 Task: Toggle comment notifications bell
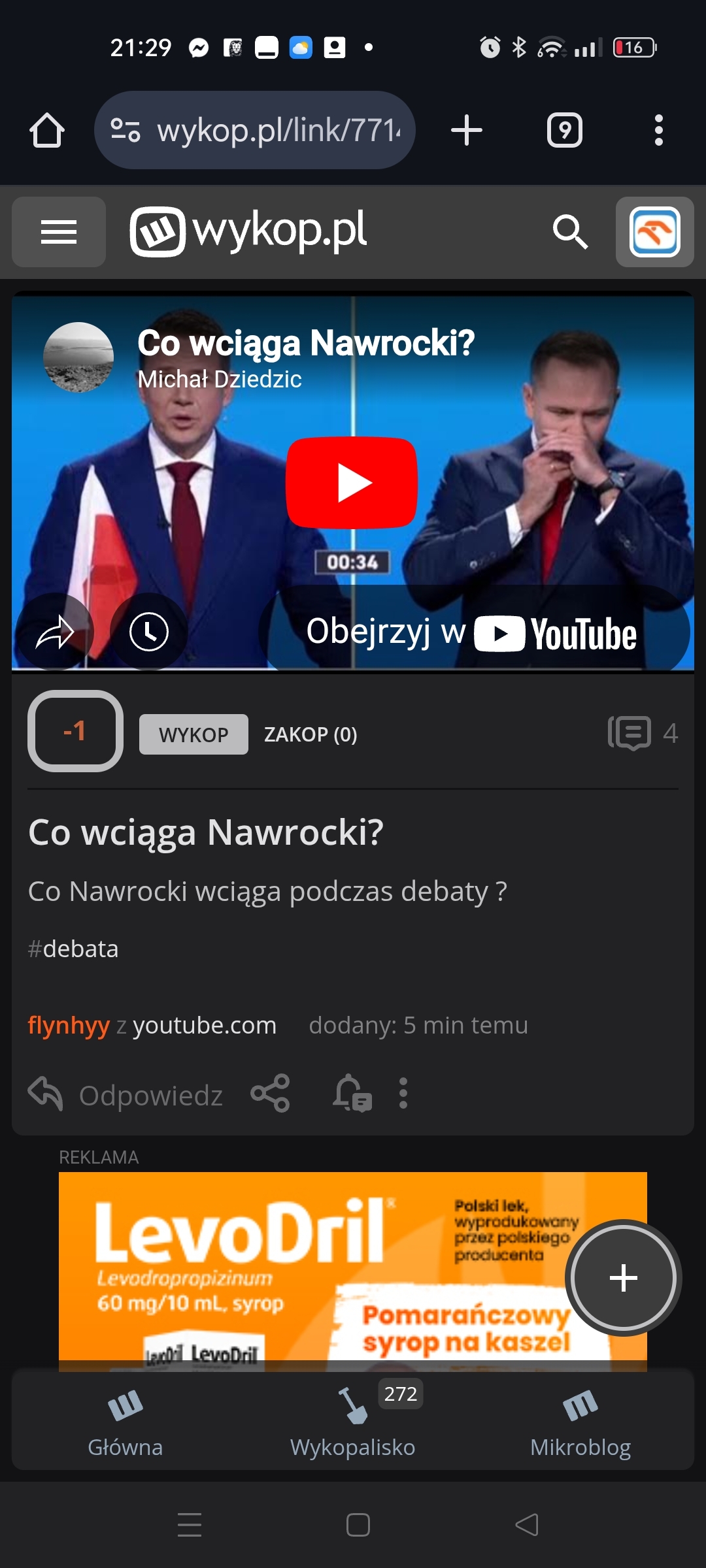pyautogui.click(x=352, y=1093)
